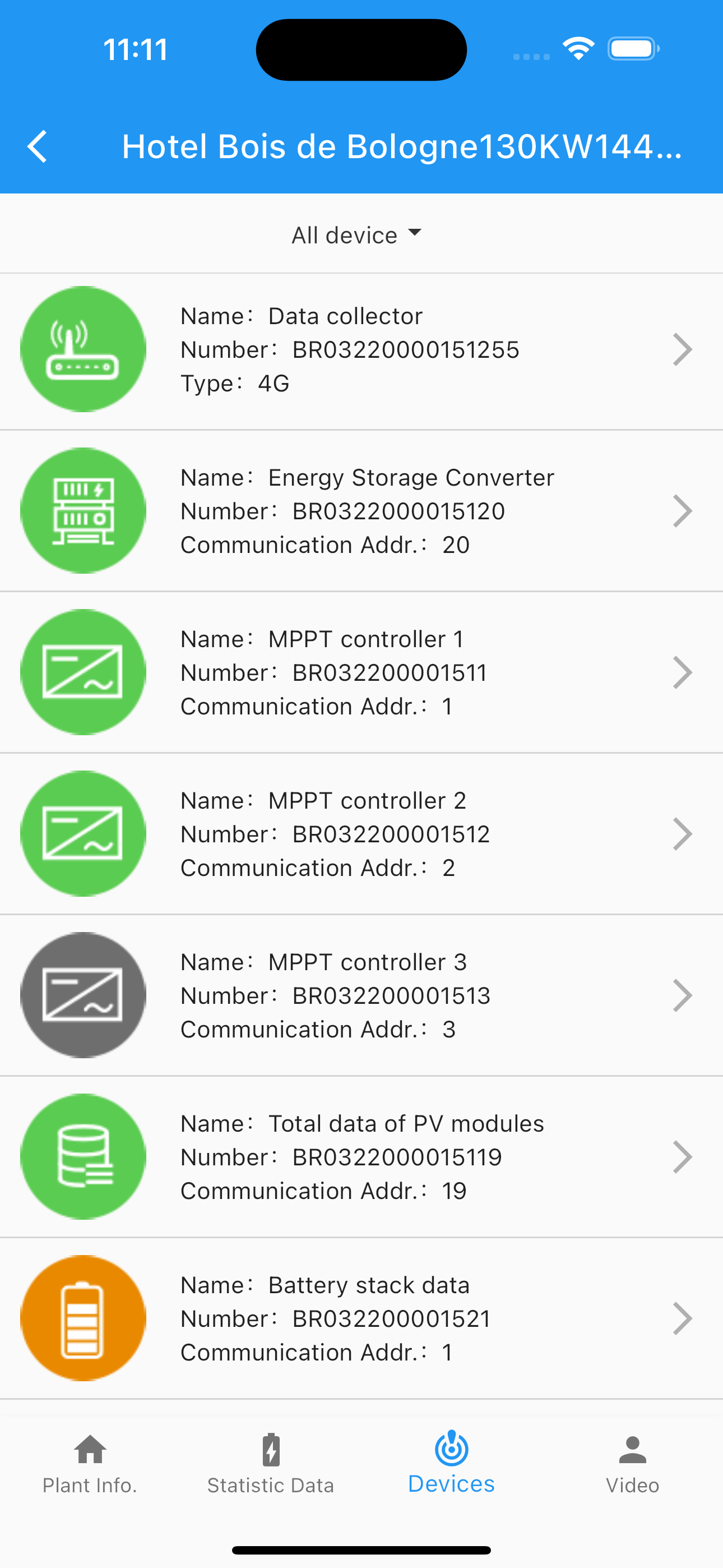Open Total data of PV modules
This screenshot has width=723, height=1568.
pyautogui.click(x=361, y=1156)
